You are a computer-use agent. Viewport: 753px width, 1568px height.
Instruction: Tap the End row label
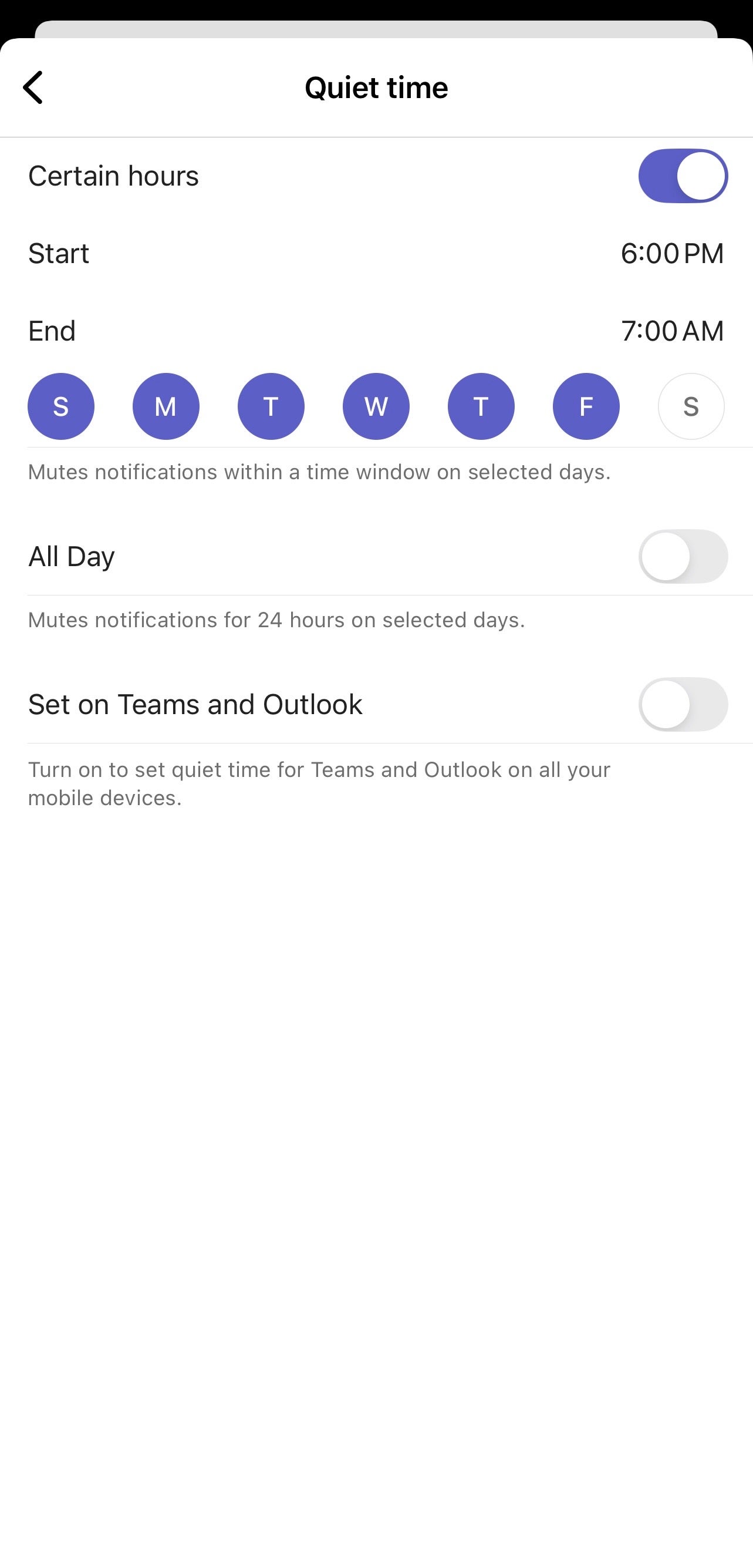[x=51, y=331]
